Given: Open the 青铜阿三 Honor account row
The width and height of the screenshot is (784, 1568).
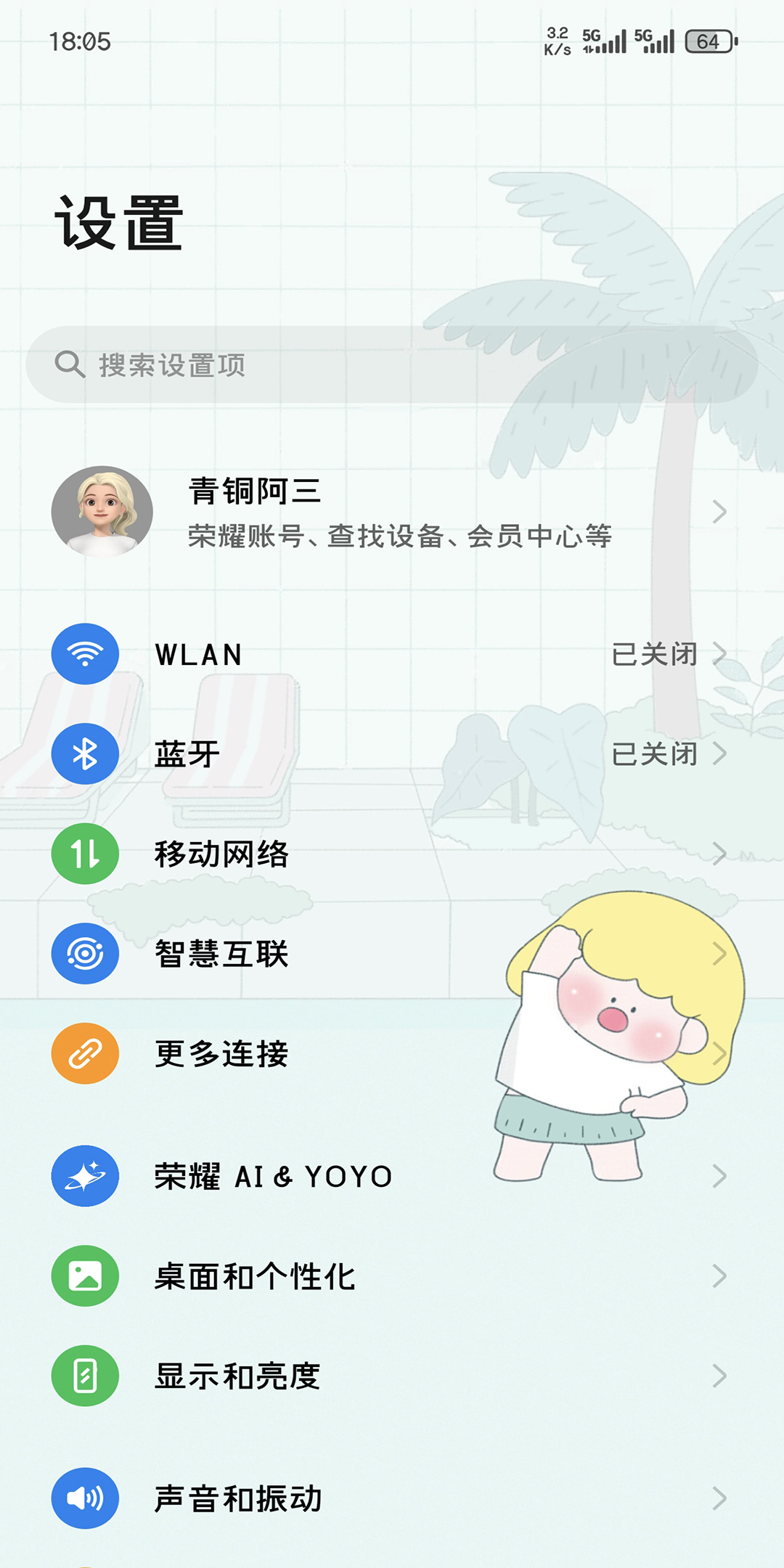Looking at the screenshot, I should [392, 512].
